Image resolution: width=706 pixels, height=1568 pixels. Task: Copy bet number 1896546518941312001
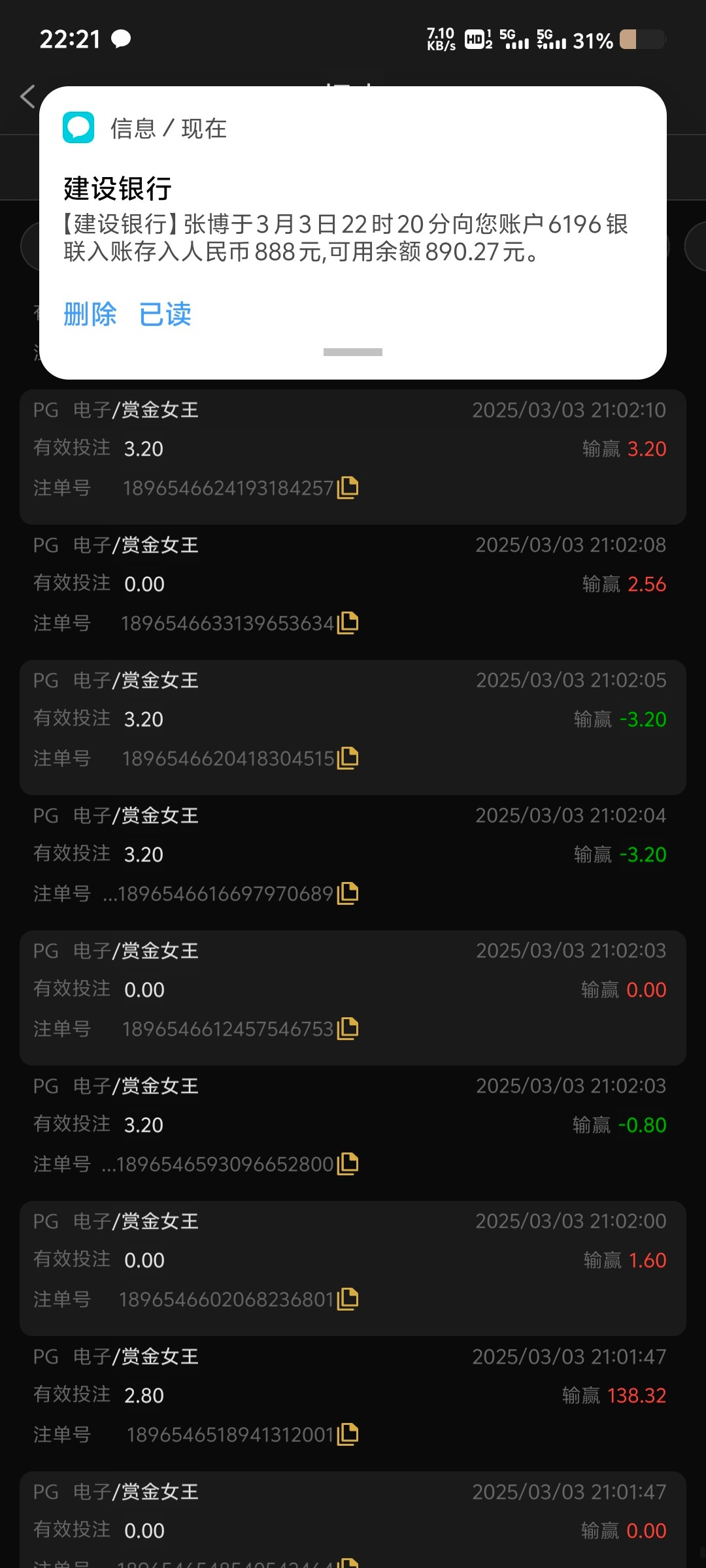pyautogui.click(x=348, y=1435)
